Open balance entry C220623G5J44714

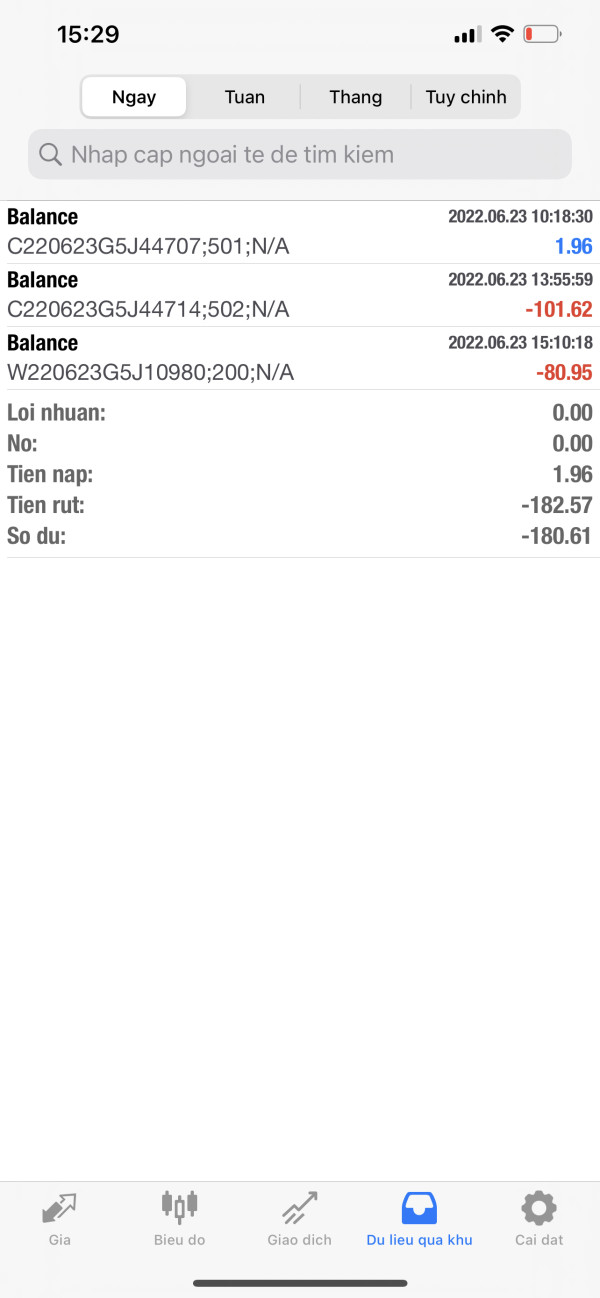[300, 295]
